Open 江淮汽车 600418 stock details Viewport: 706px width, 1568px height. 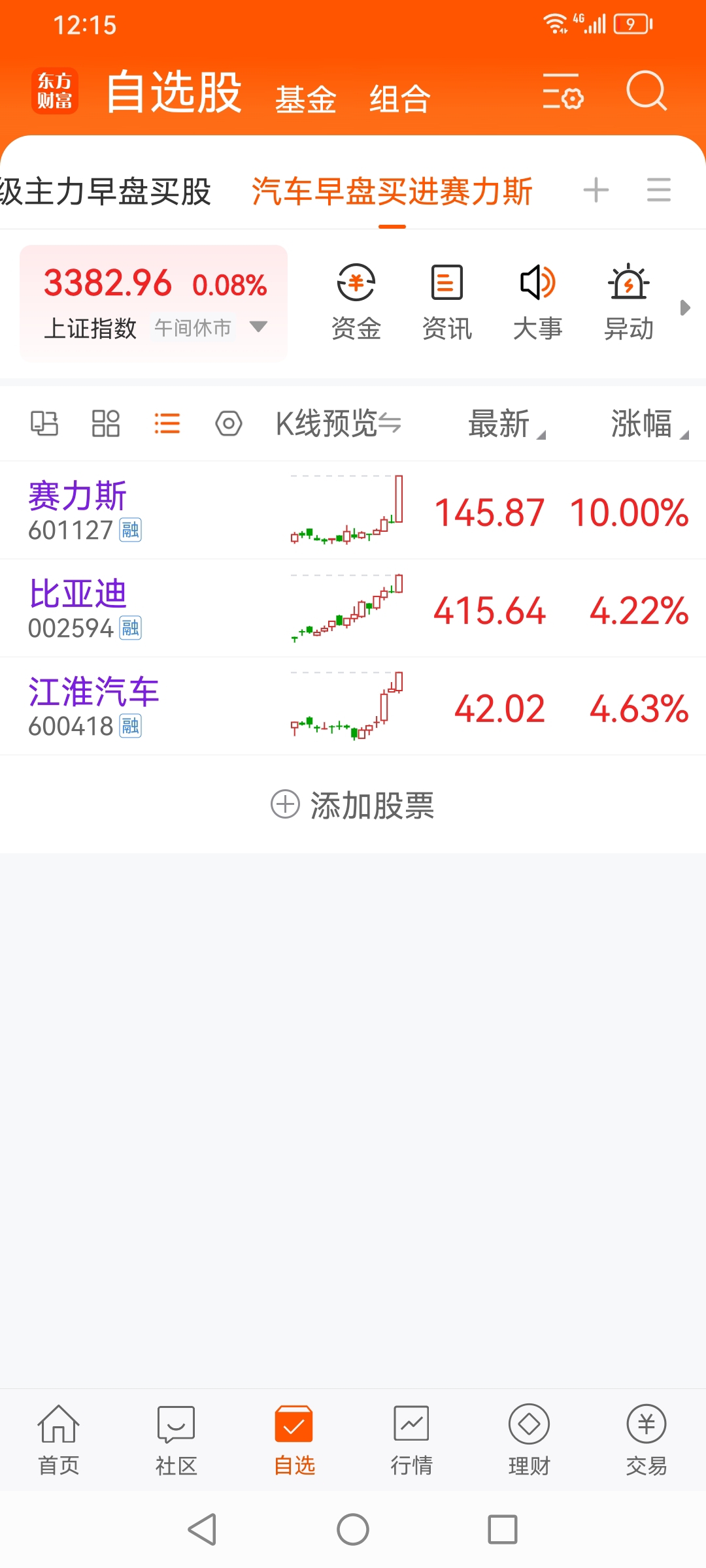coord(353,706)
